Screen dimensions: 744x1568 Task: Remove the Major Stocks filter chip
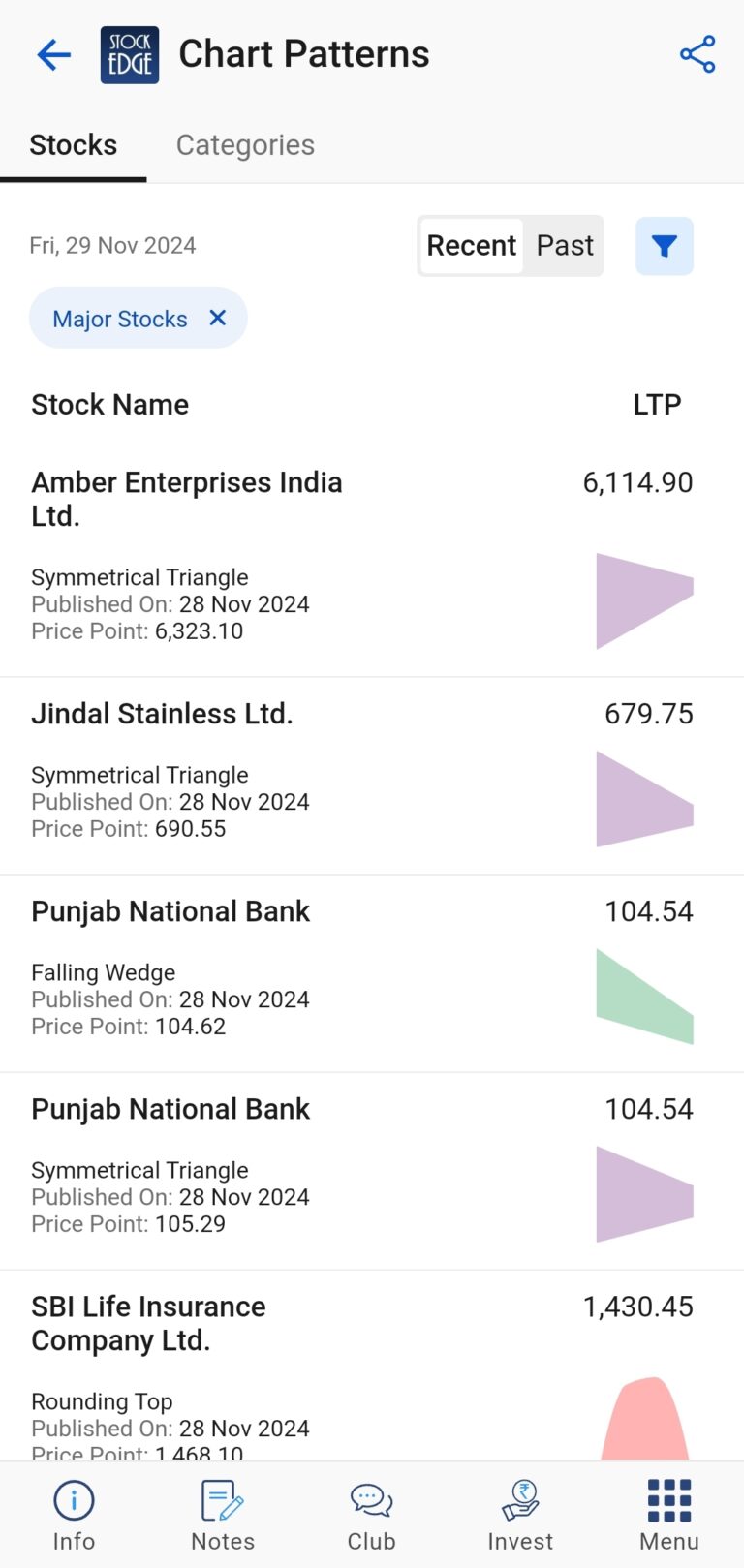(x=217, y=318)
